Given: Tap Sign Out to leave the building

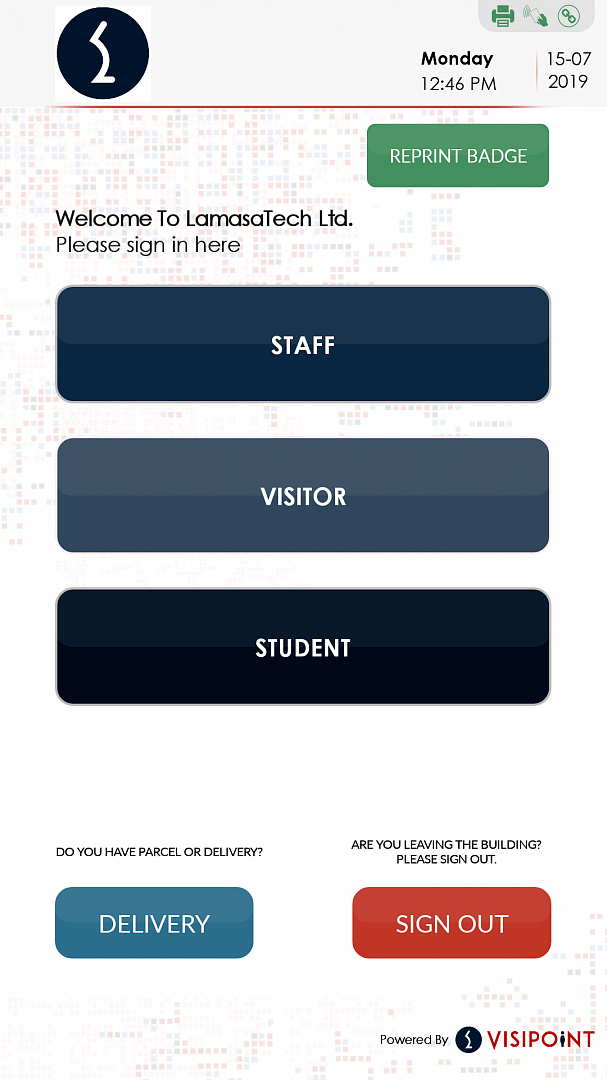Looking at the screenshot, I should pos(452,923).
